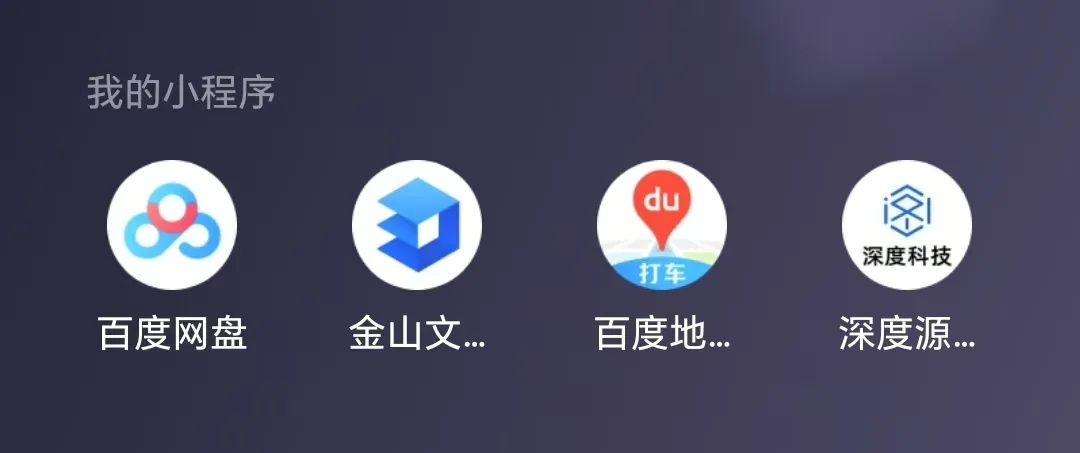
Task: Launch the 金山文档 mini program
Action: tap(417, 225)
